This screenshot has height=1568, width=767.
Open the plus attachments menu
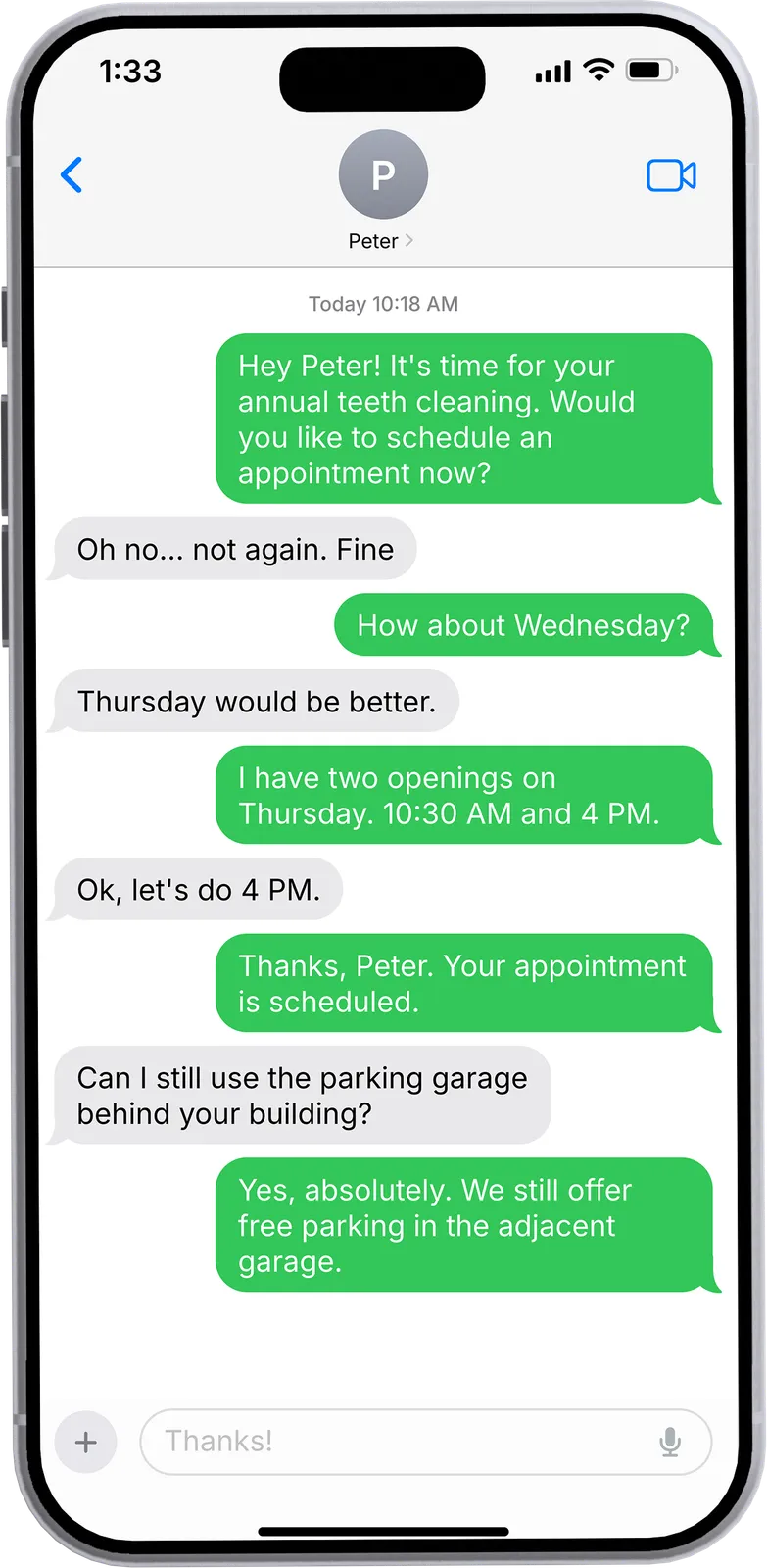[86, 1442]
